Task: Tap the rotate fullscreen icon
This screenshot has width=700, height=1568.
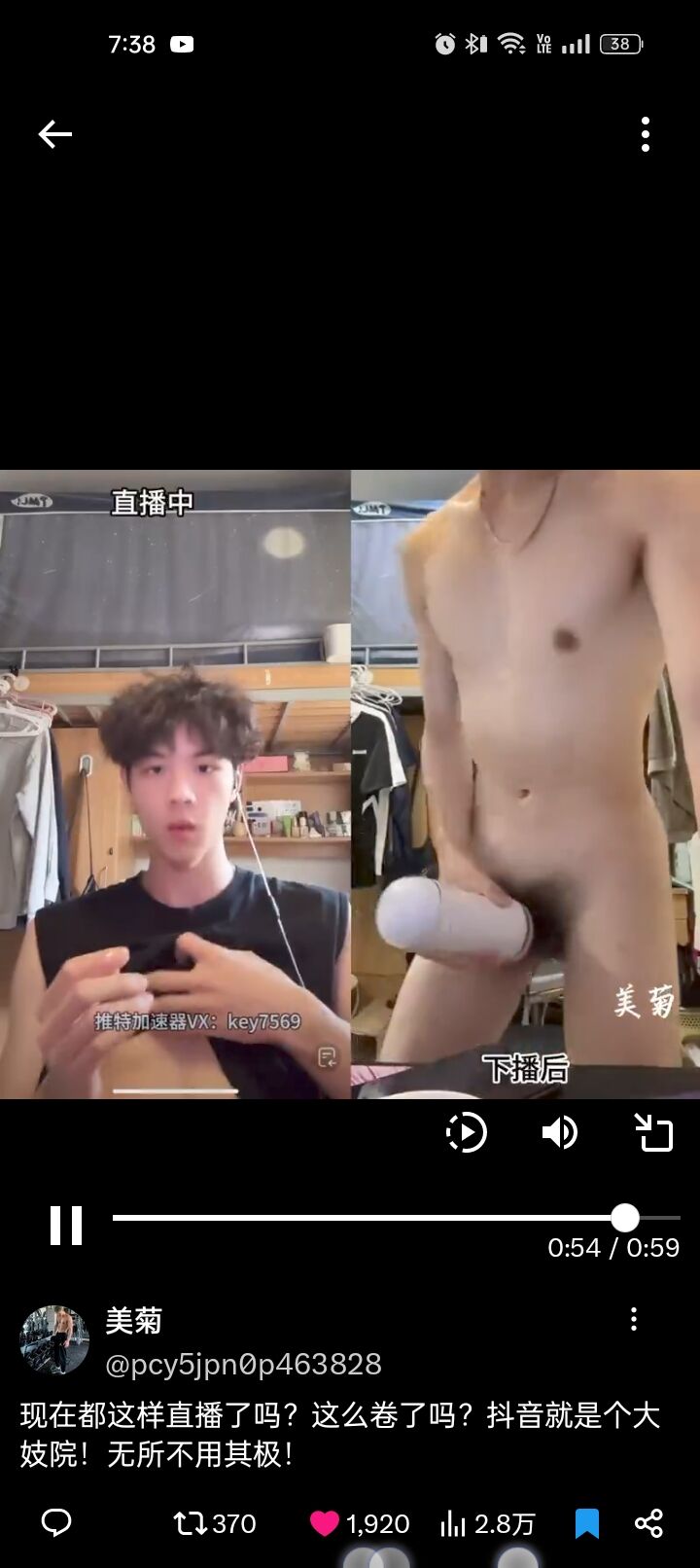Action: (653, 1132)
